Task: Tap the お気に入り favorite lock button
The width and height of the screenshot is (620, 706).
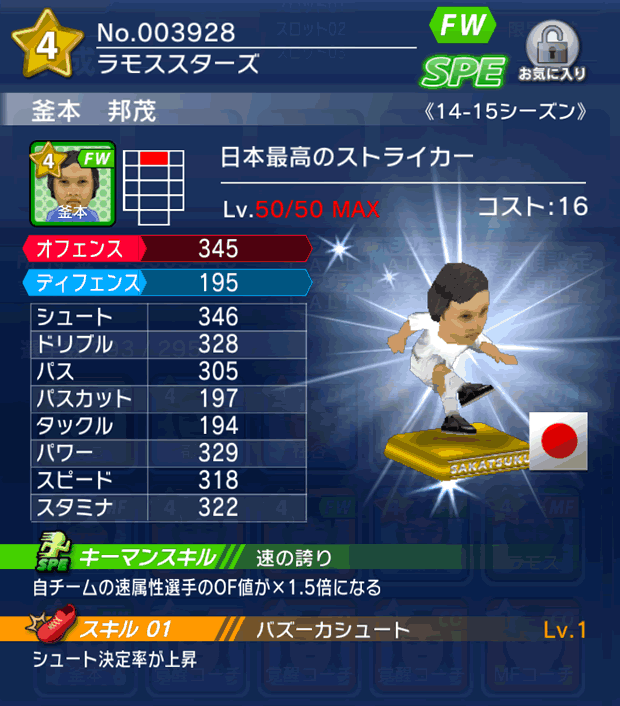Action: pos(552,50)
